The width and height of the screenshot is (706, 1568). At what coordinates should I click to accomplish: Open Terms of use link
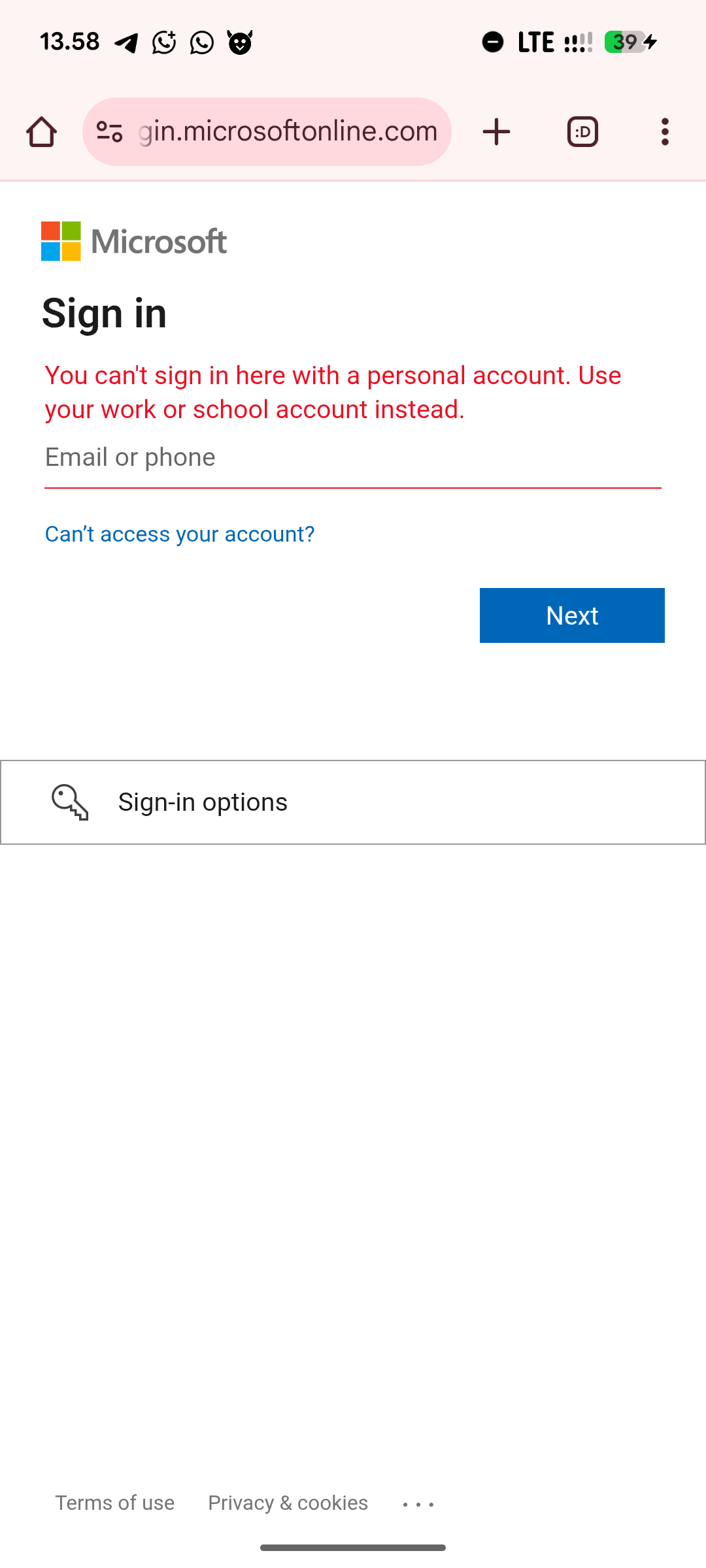click(x=114, y=1503)
